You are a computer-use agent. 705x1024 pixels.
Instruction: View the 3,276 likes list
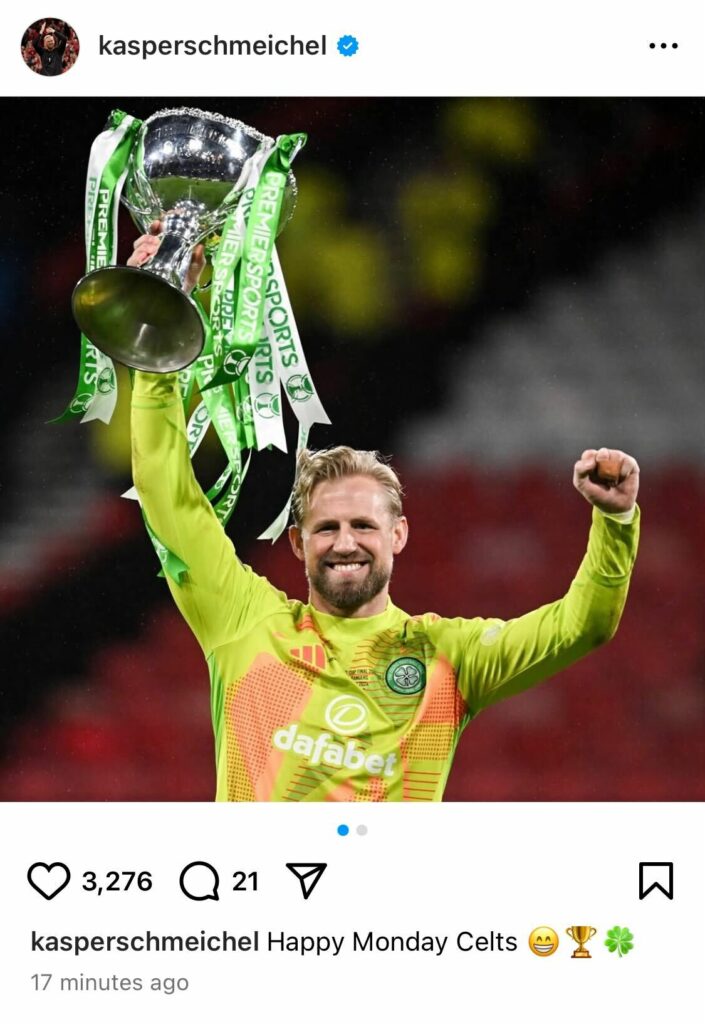(117, 881)
